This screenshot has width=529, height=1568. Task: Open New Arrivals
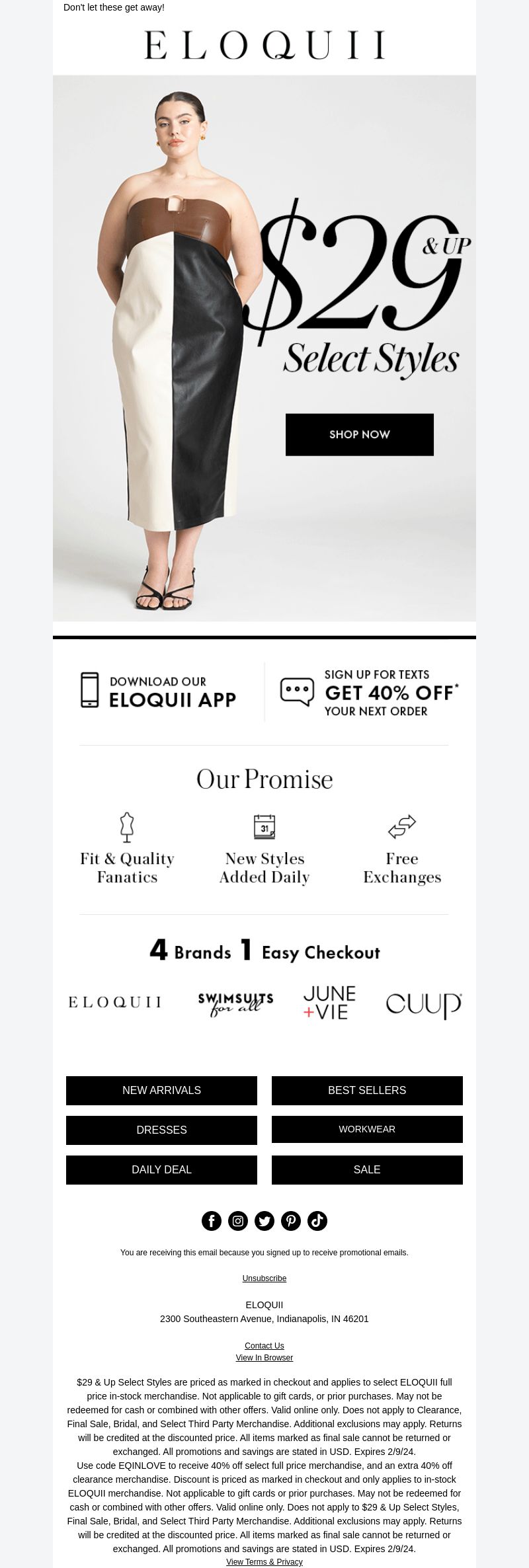pyautogui.click(x=161, y=1090)
